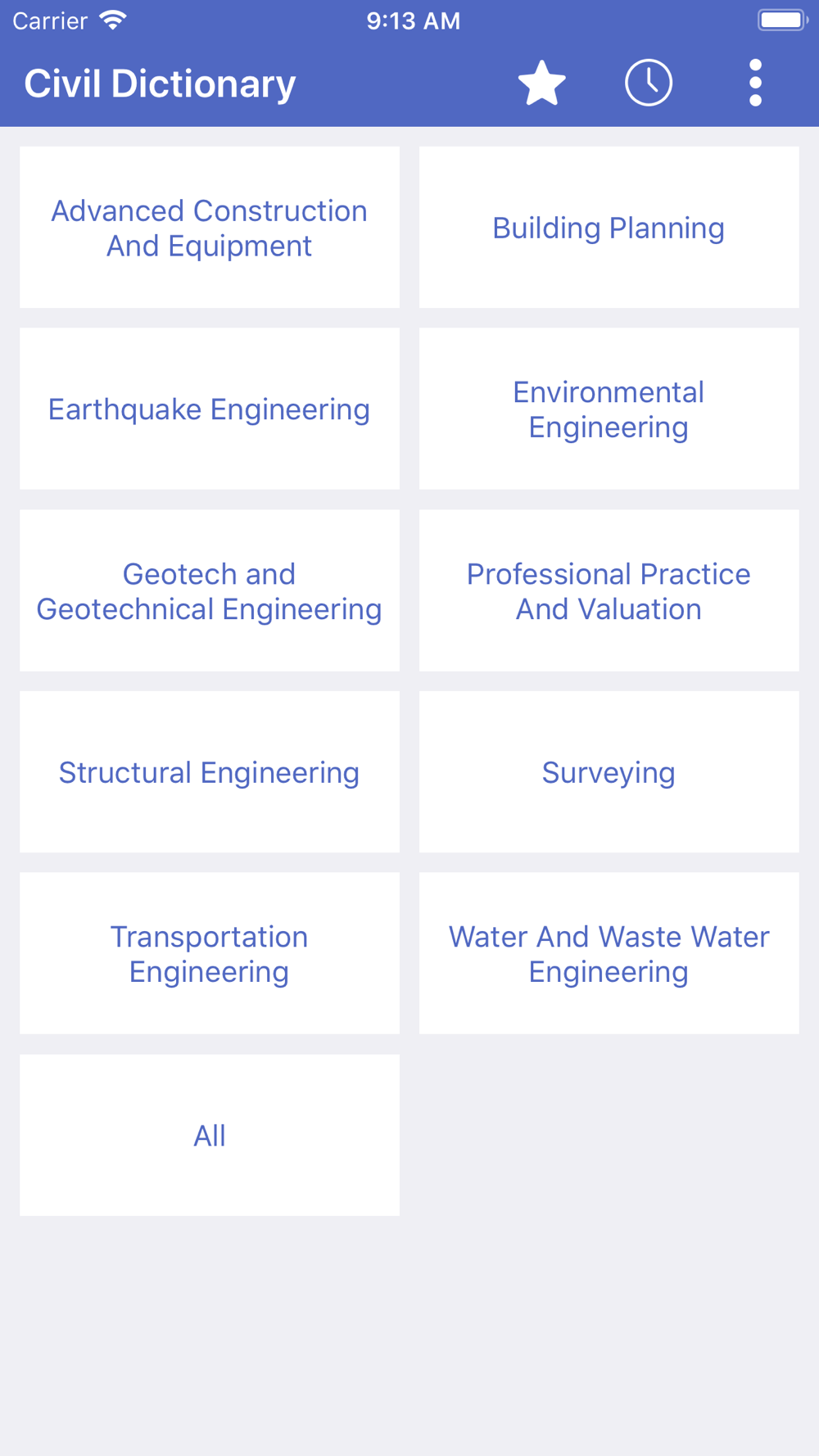The height and width of the screenshot is (1456, 819).
Task: Choose Environmental Engineering category
Action: point(609,409)
